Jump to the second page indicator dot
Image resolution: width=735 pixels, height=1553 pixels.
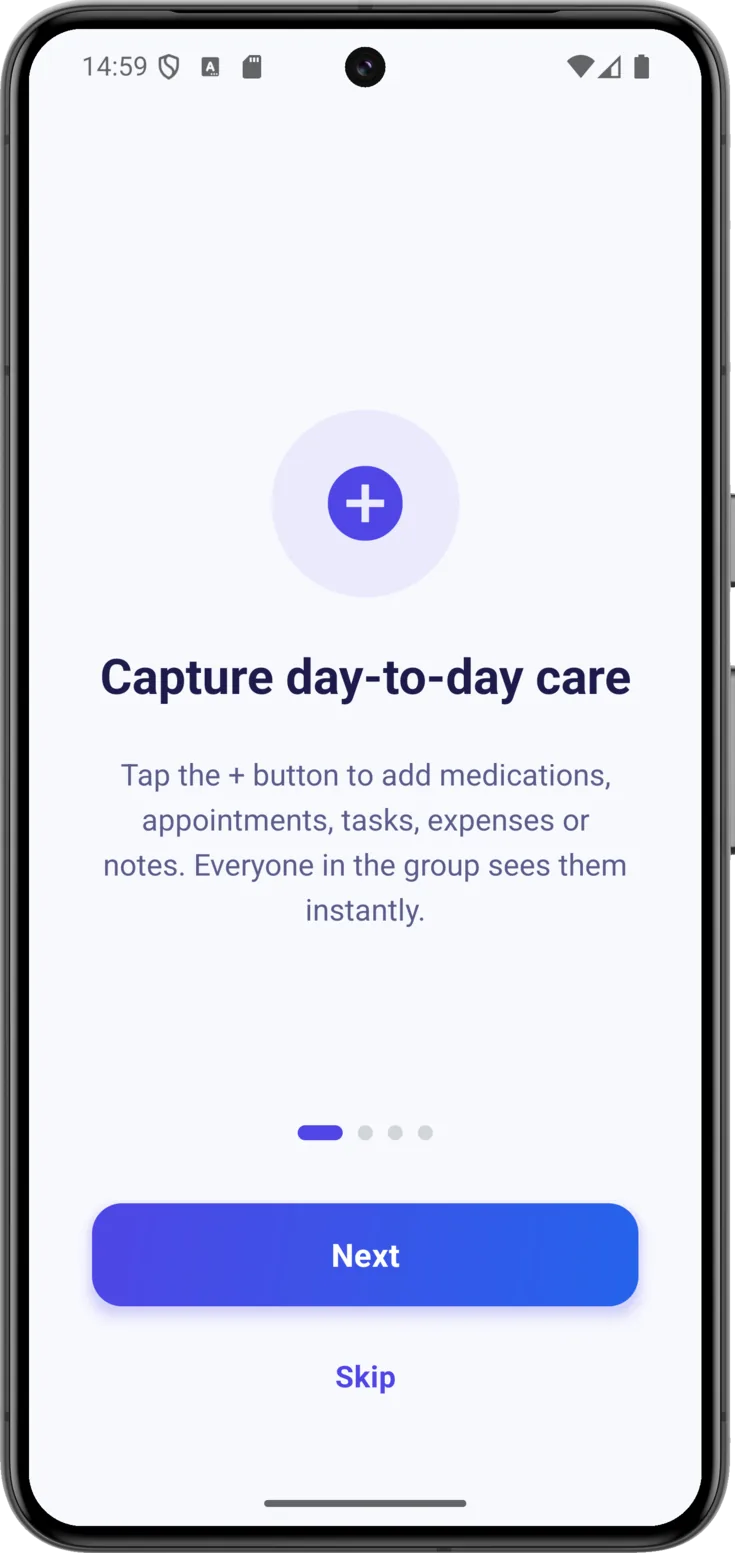pyautogui.click(x=366, y=1133)
